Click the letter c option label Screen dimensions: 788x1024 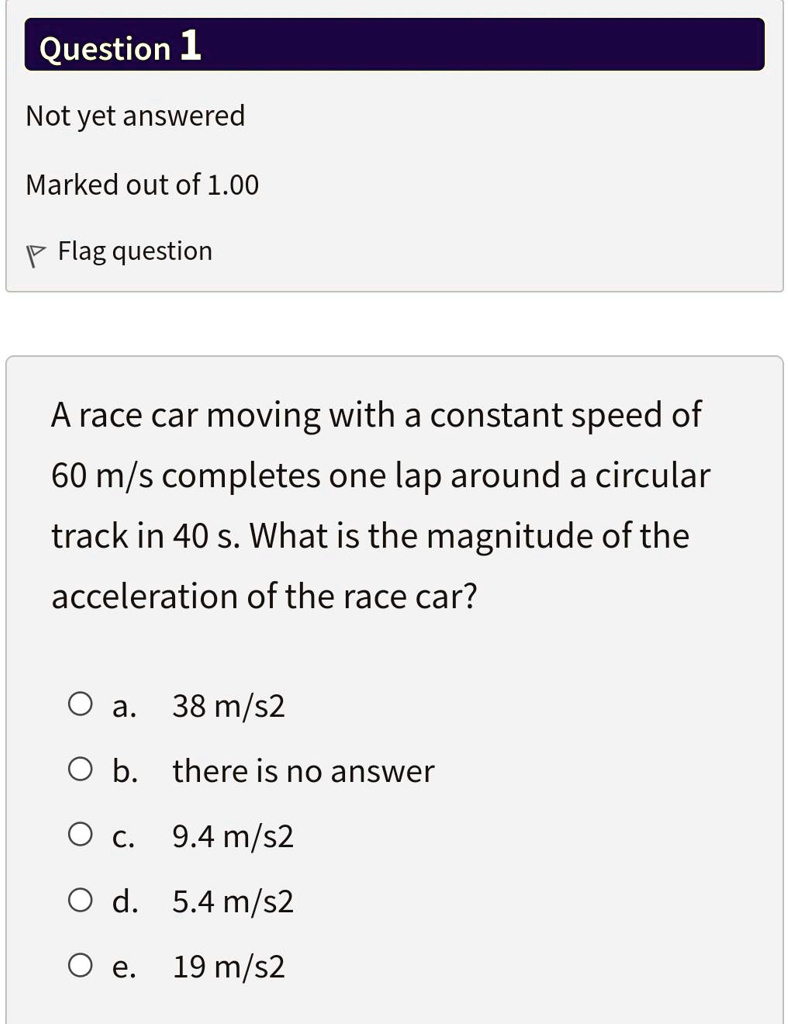click(121, 837)
